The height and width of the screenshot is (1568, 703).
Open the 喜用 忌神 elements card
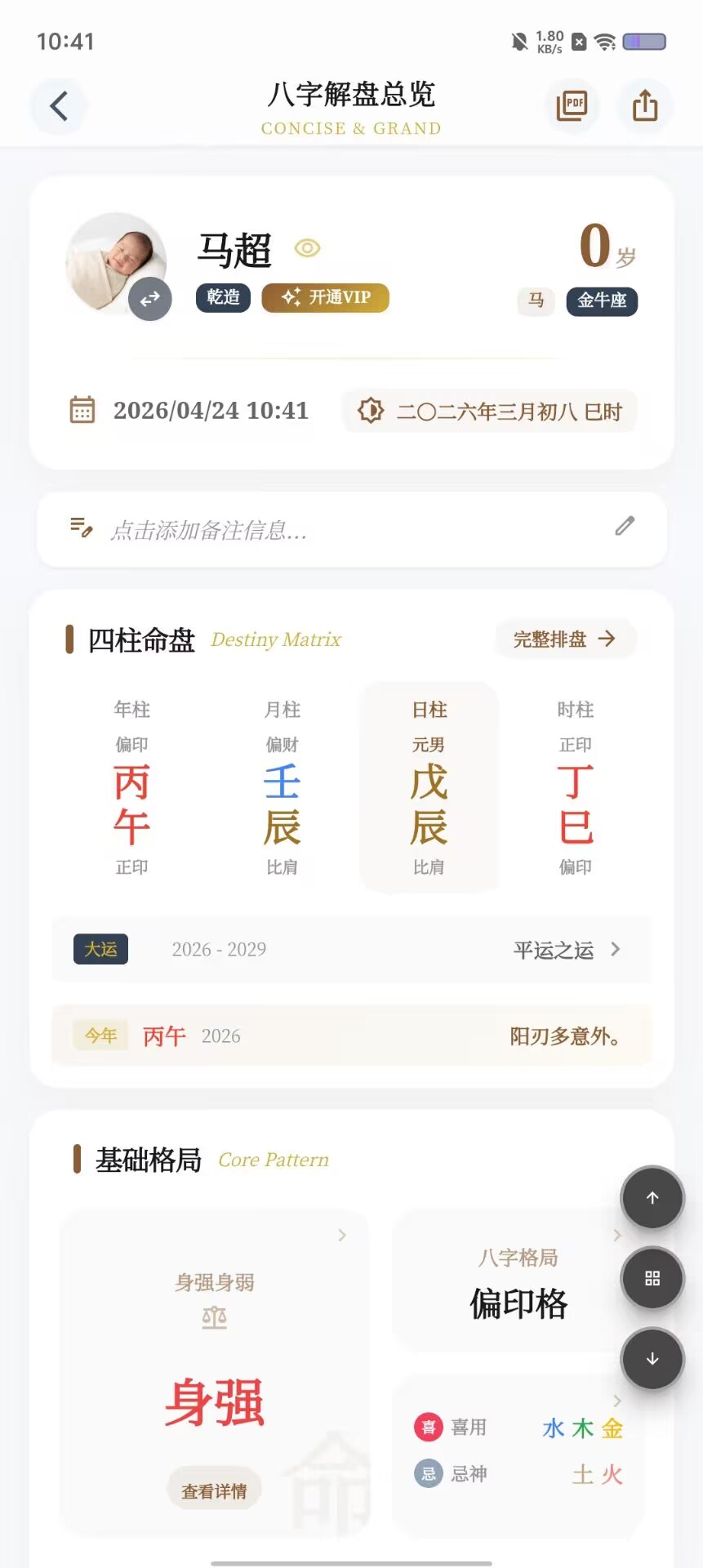point(518,1451)
